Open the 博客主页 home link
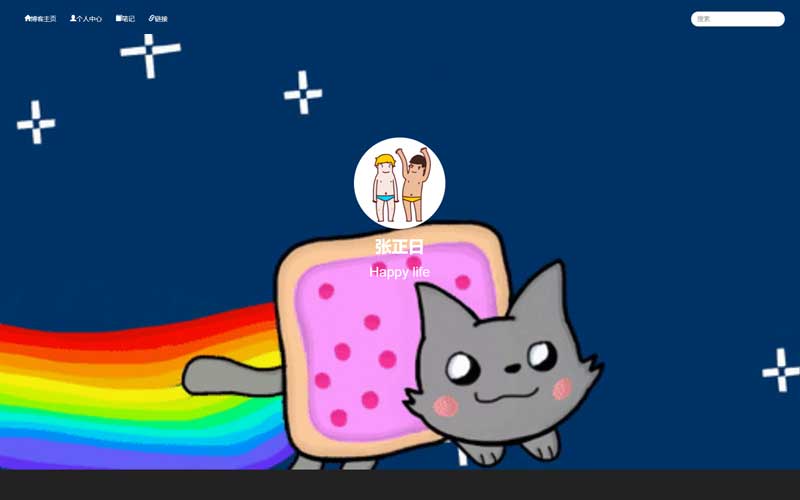The height and width of the screenshot is (500, 800). click(x=41, y=18)
